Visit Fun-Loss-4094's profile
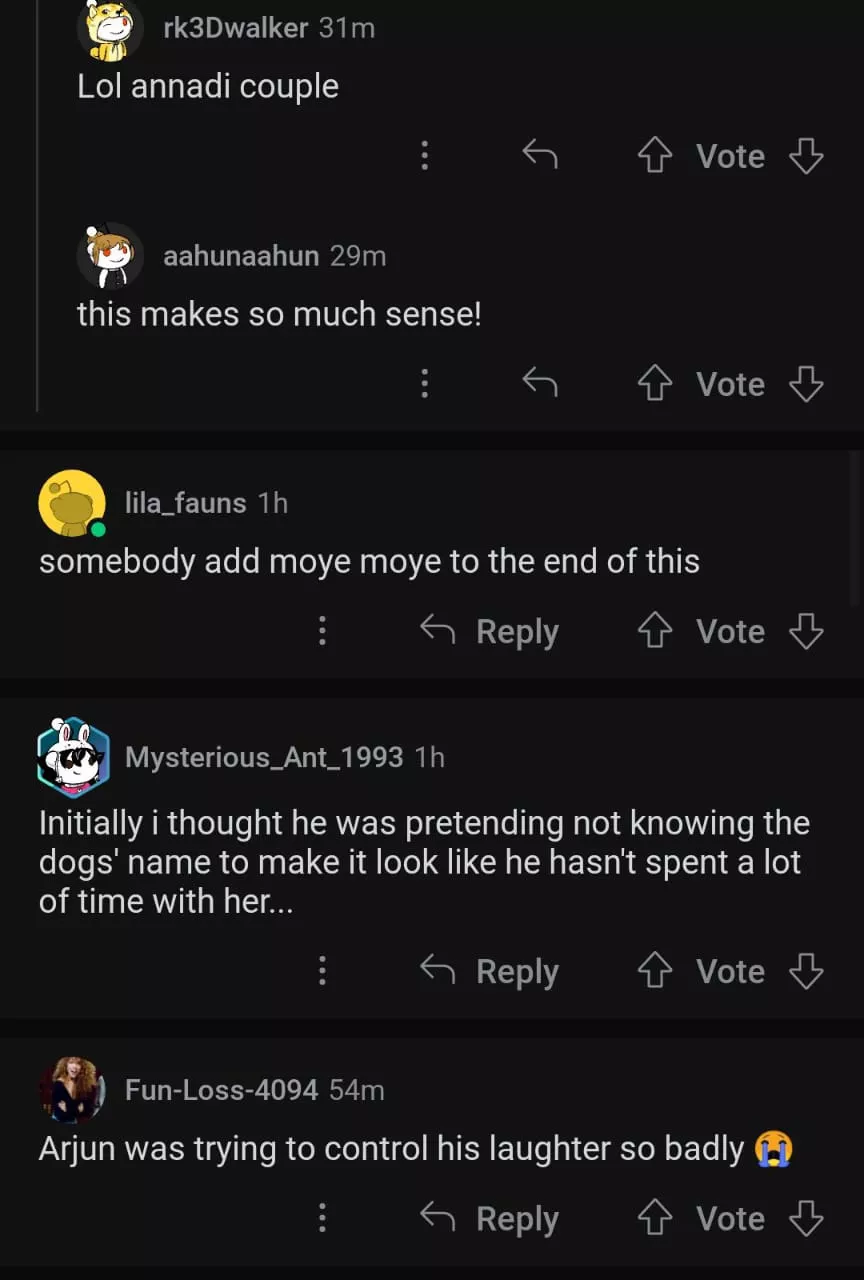Viewport: 864px width, 1280px height. pos(221,1090)
